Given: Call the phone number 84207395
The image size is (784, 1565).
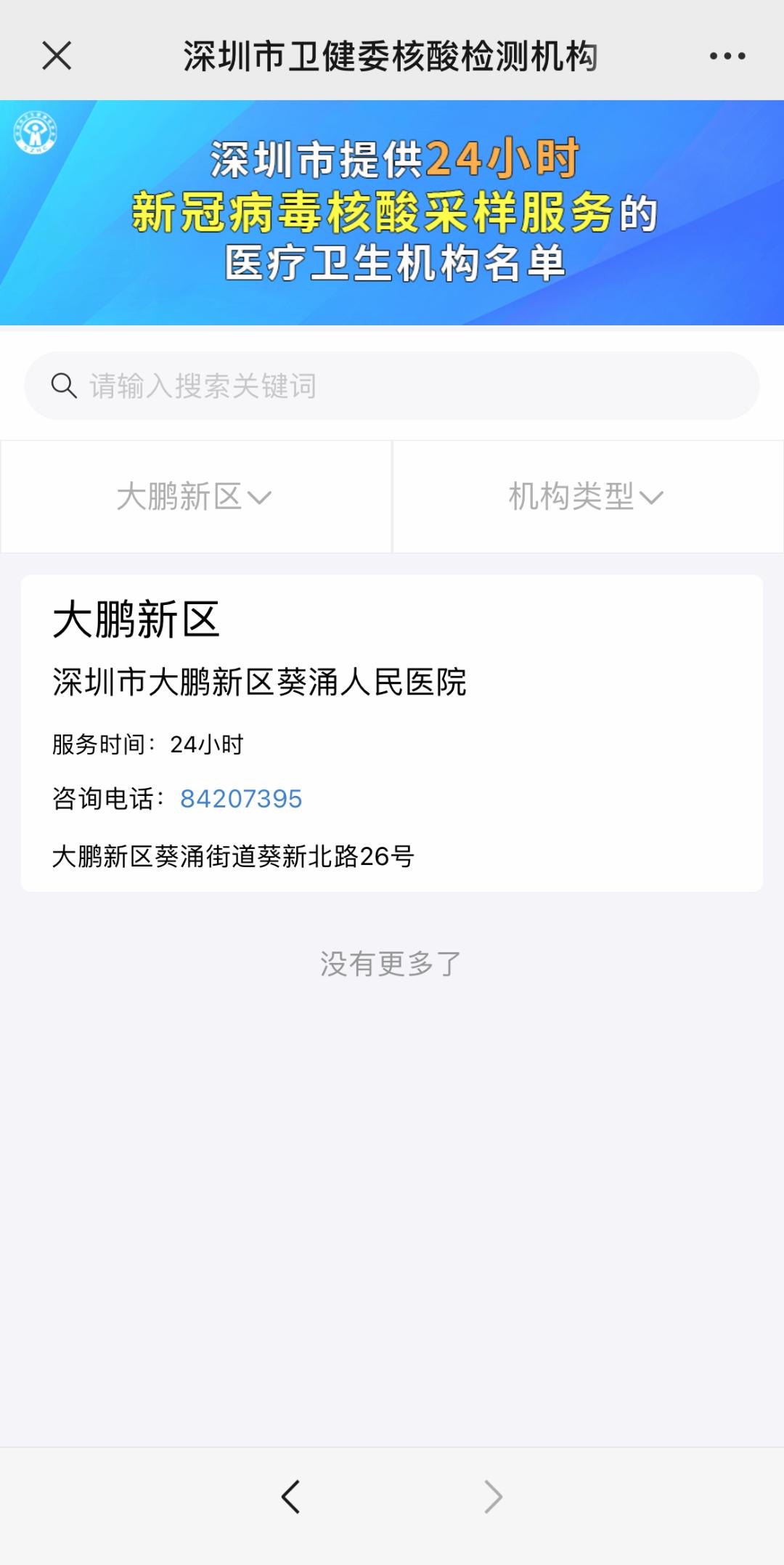Looking at the screenshot, I should (x=241, y=799).
